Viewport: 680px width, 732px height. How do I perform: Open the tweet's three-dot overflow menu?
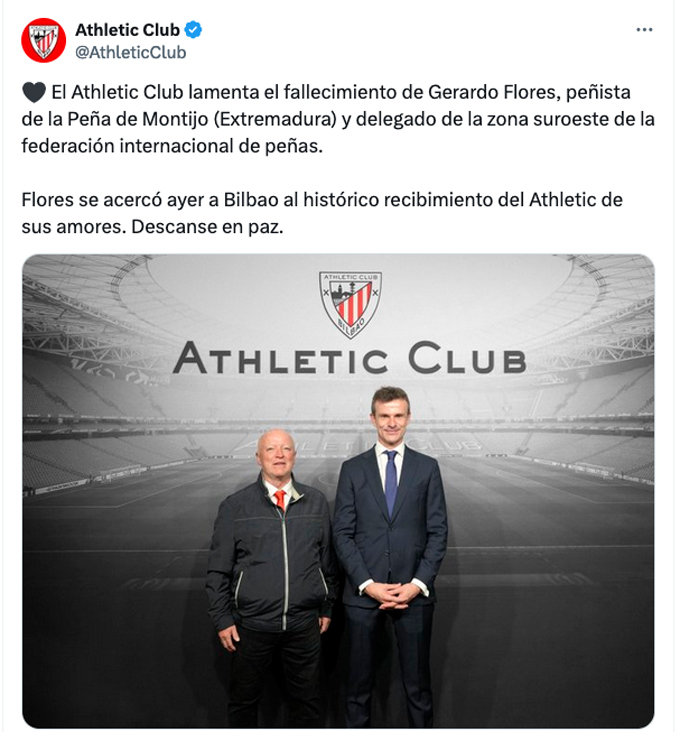click(x=644, y=30)
